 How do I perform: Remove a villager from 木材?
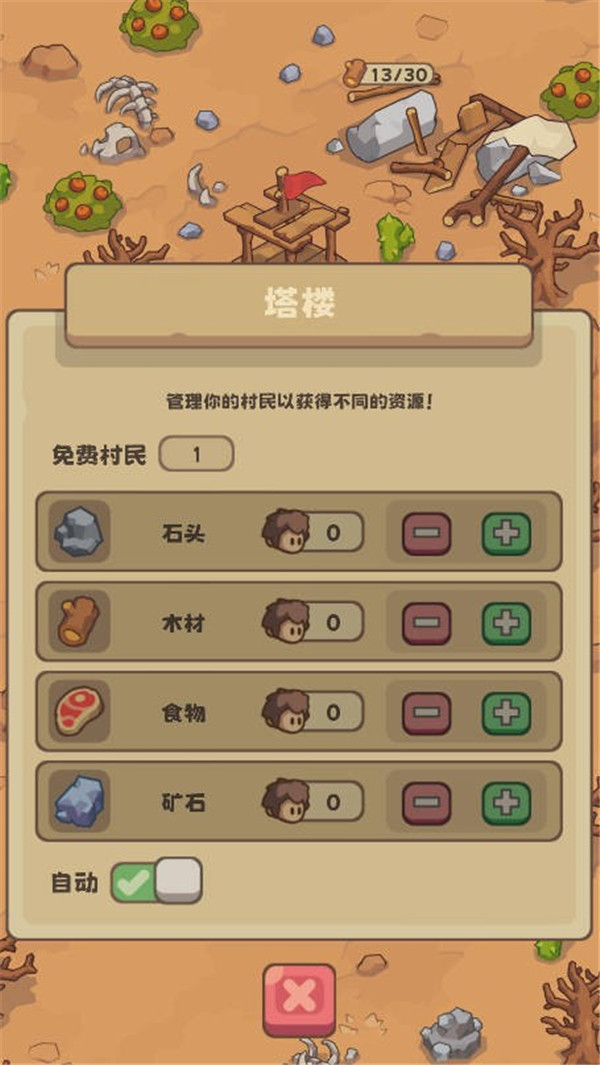[x=427, y=624]
